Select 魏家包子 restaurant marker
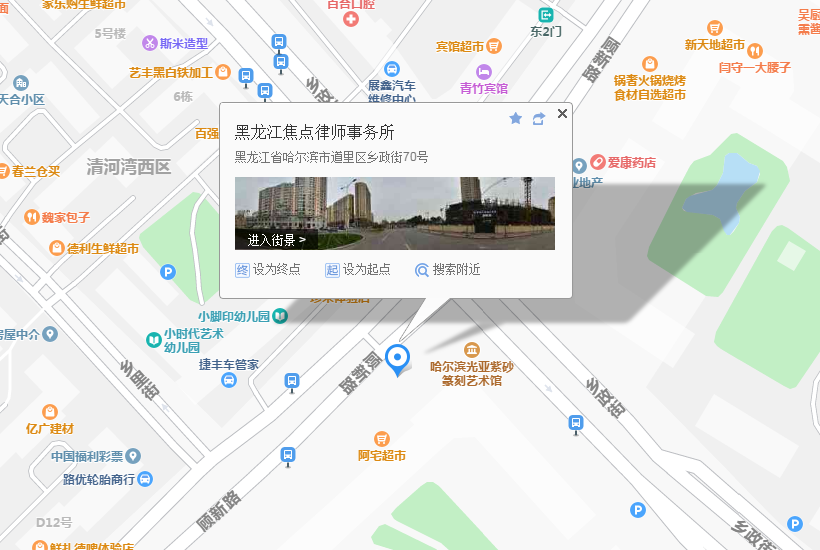The width and height of the screenshot is (820, 550). [32, 217]
